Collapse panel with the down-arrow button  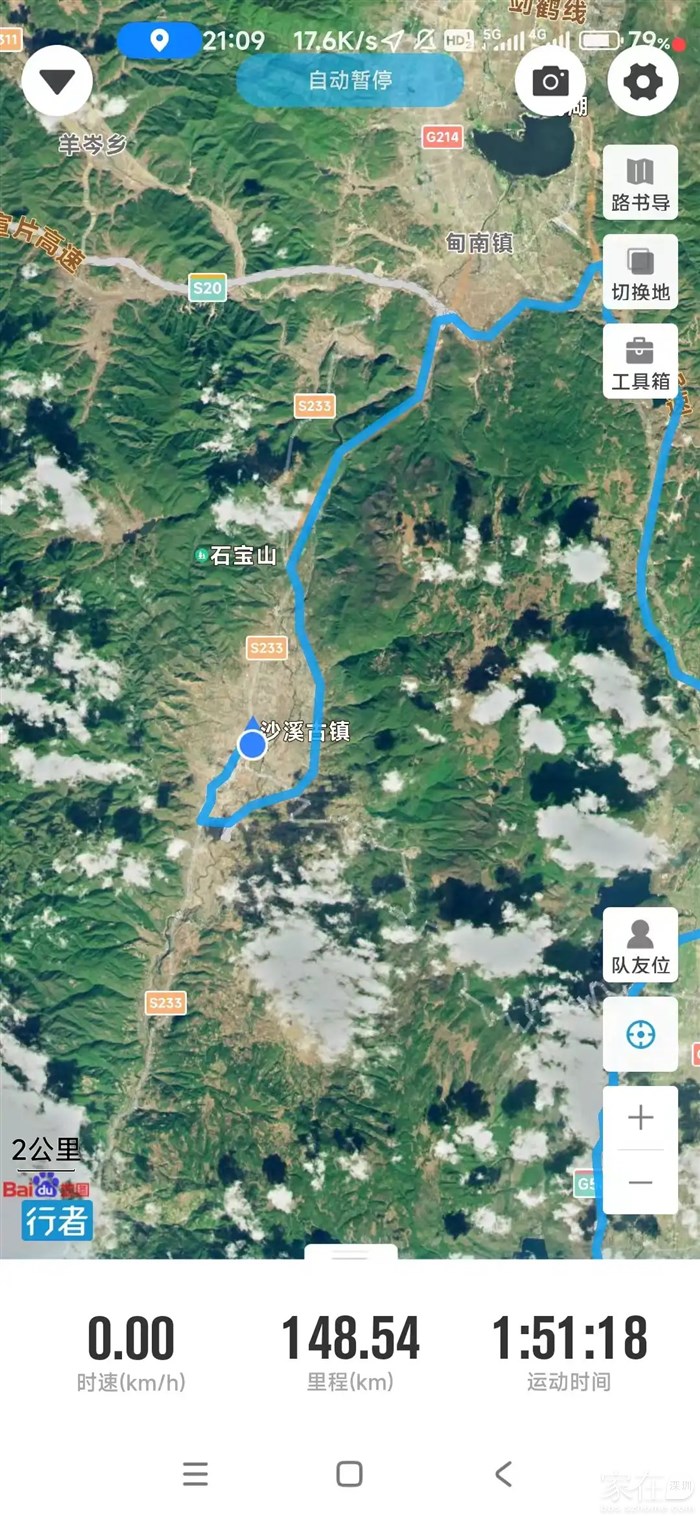pos(57,81)
